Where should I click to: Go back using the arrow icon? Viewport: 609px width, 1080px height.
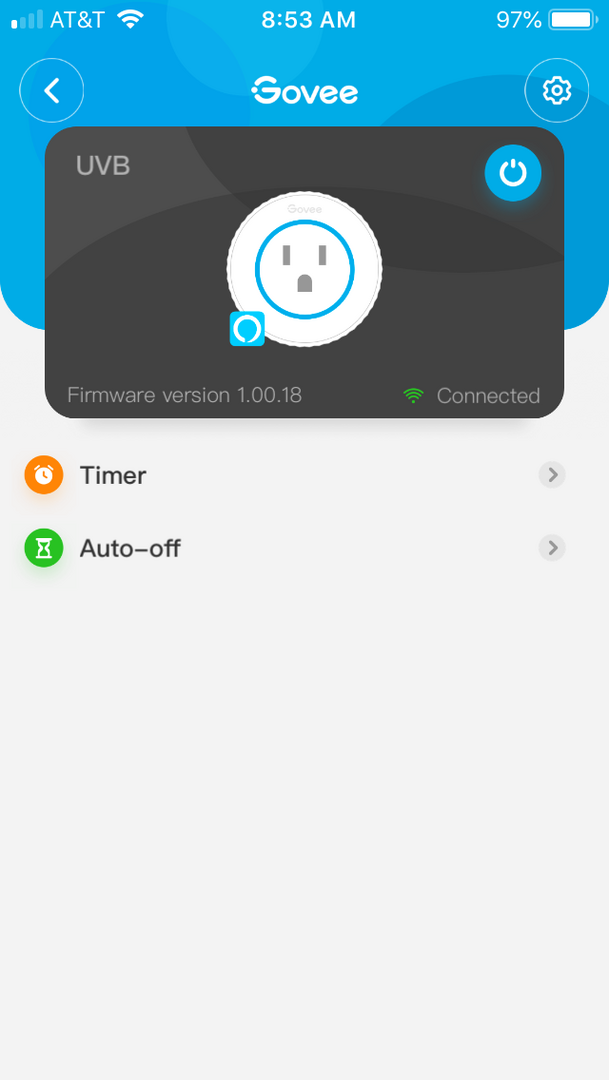coord(52,91)
